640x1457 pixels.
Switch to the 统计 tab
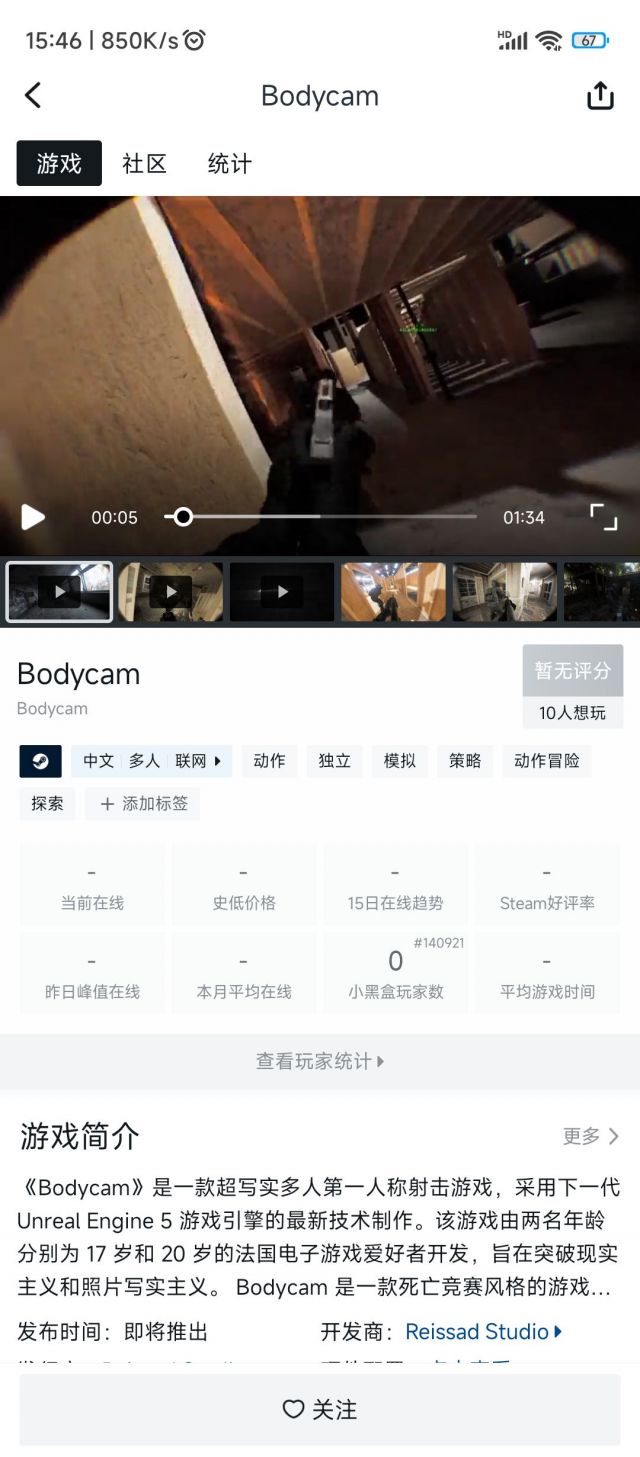click(229, 164)
